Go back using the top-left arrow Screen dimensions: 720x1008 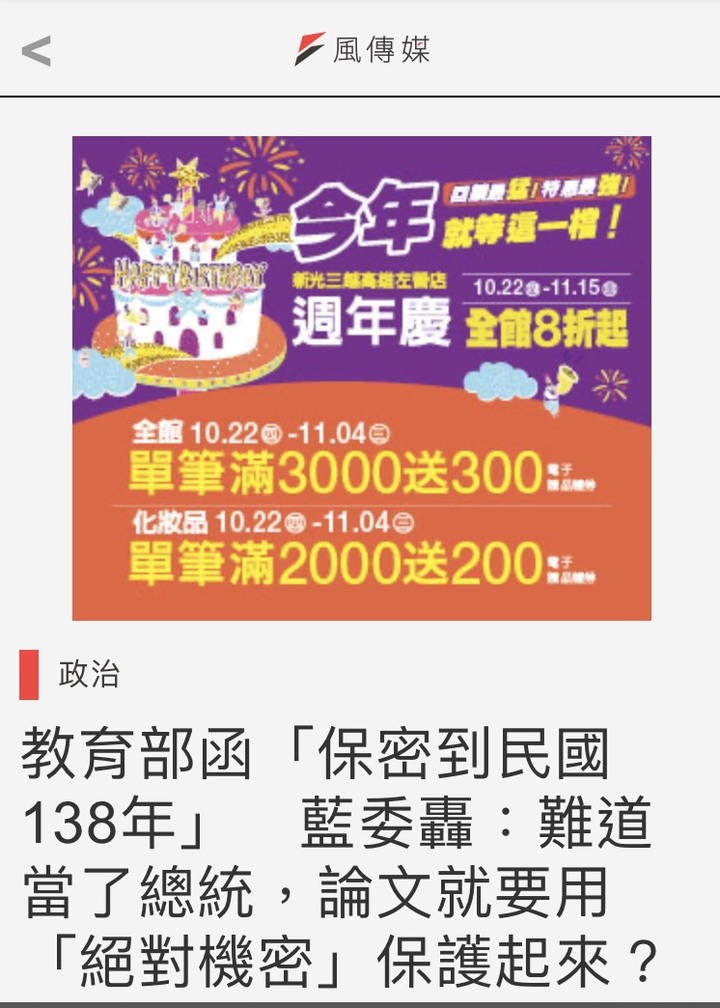click(36, 50)
